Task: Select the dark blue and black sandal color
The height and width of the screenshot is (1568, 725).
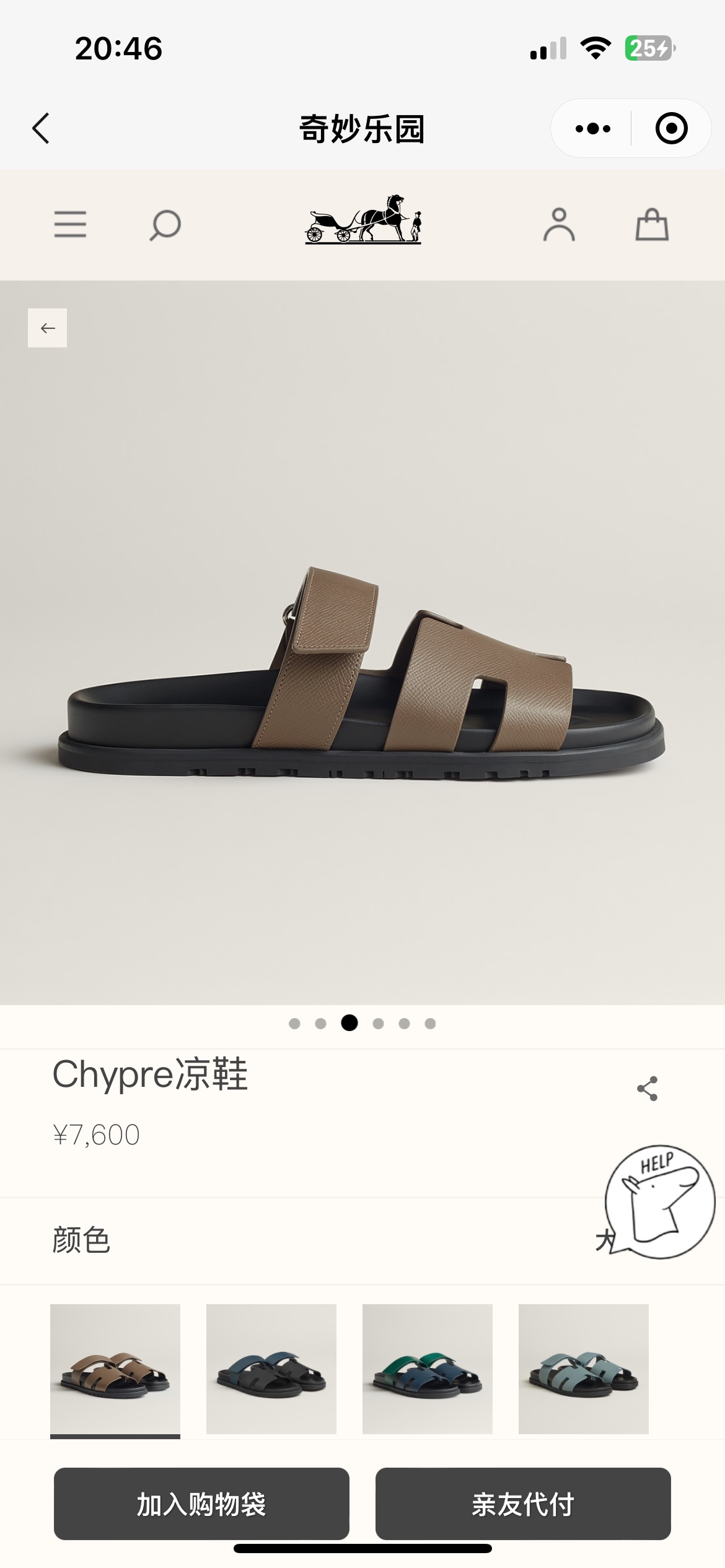Action: (x=271, y=1369)
